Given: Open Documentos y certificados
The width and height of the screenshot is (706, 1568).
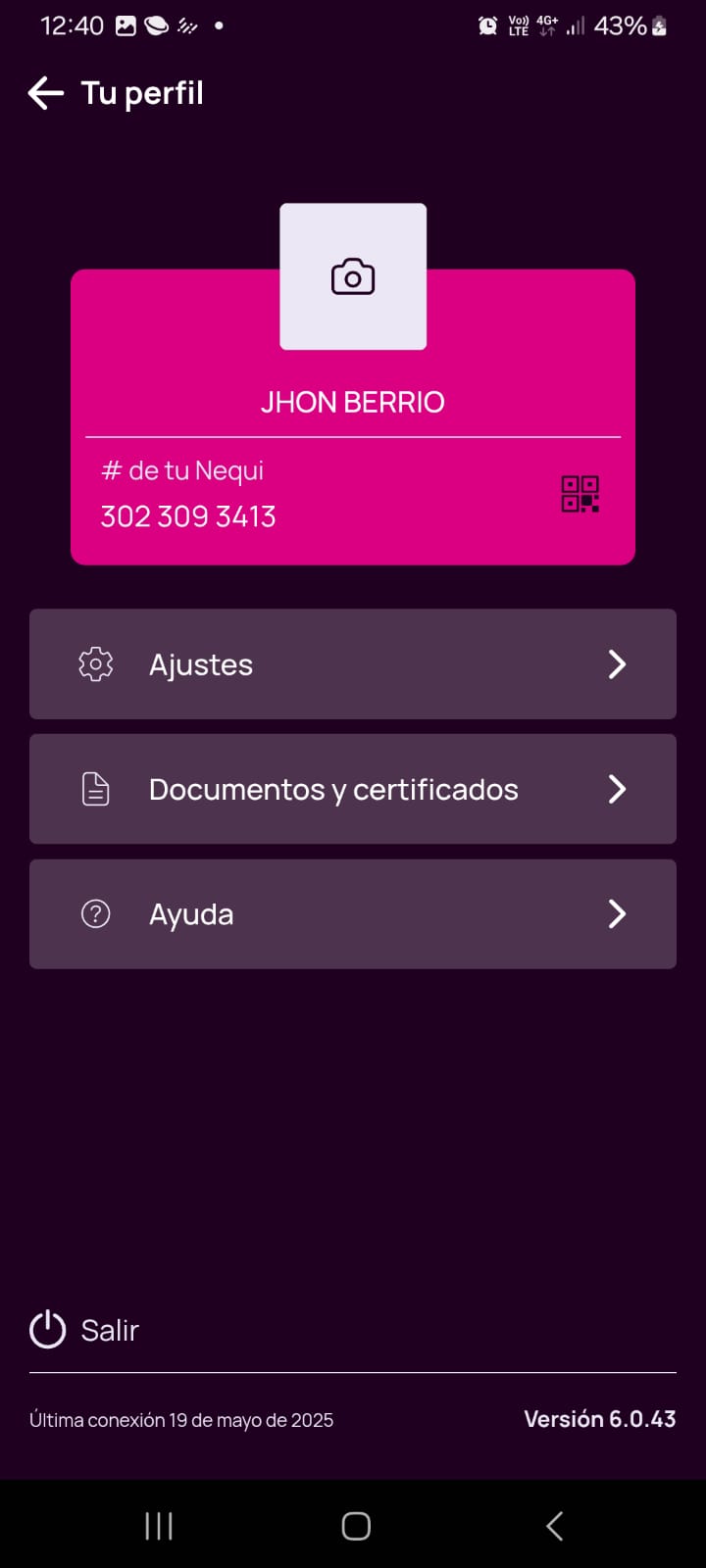Looking at the screenshot, I should point(353,789).
